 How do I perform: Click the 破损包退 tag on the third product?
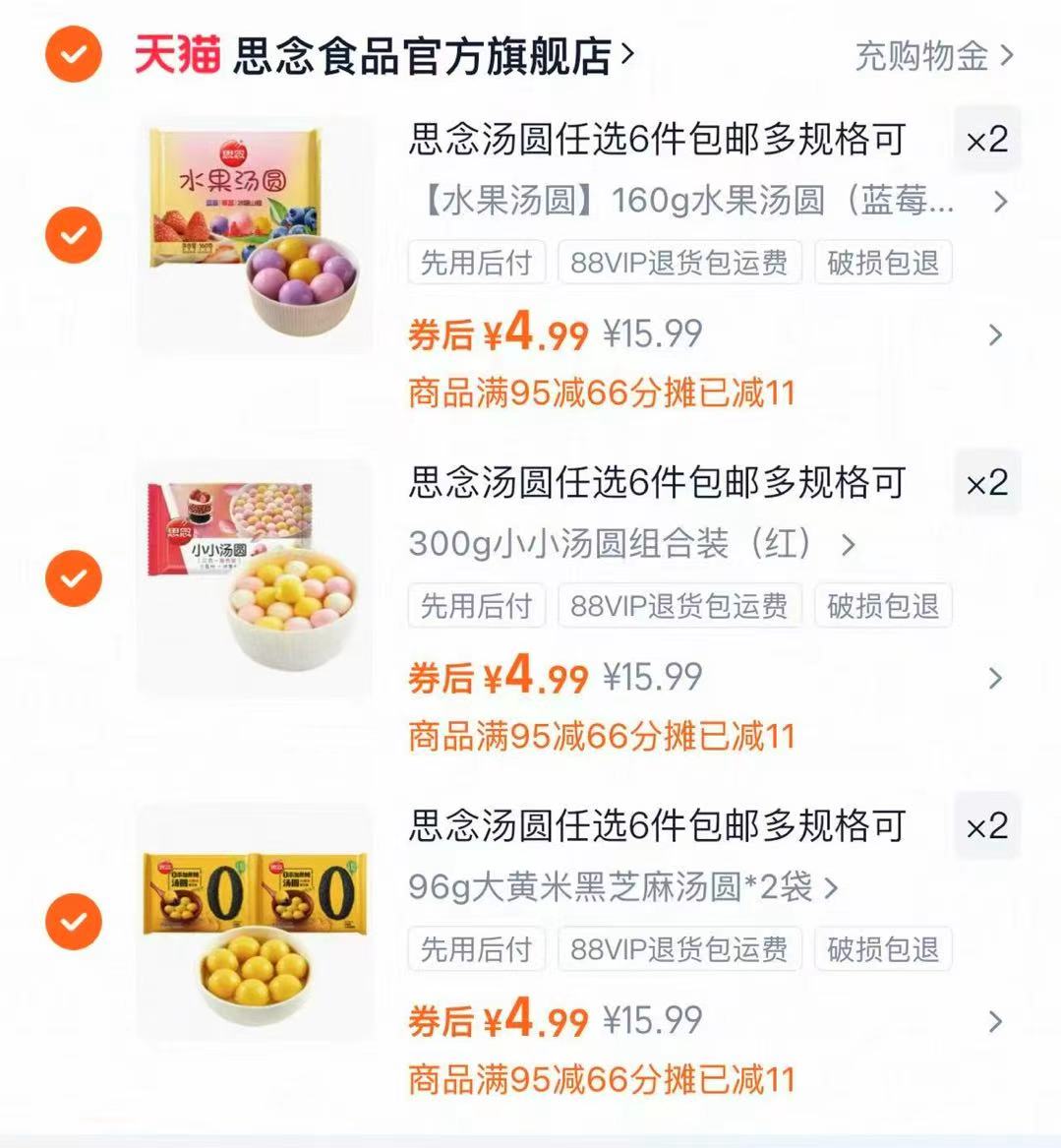(x=882, y=949)
